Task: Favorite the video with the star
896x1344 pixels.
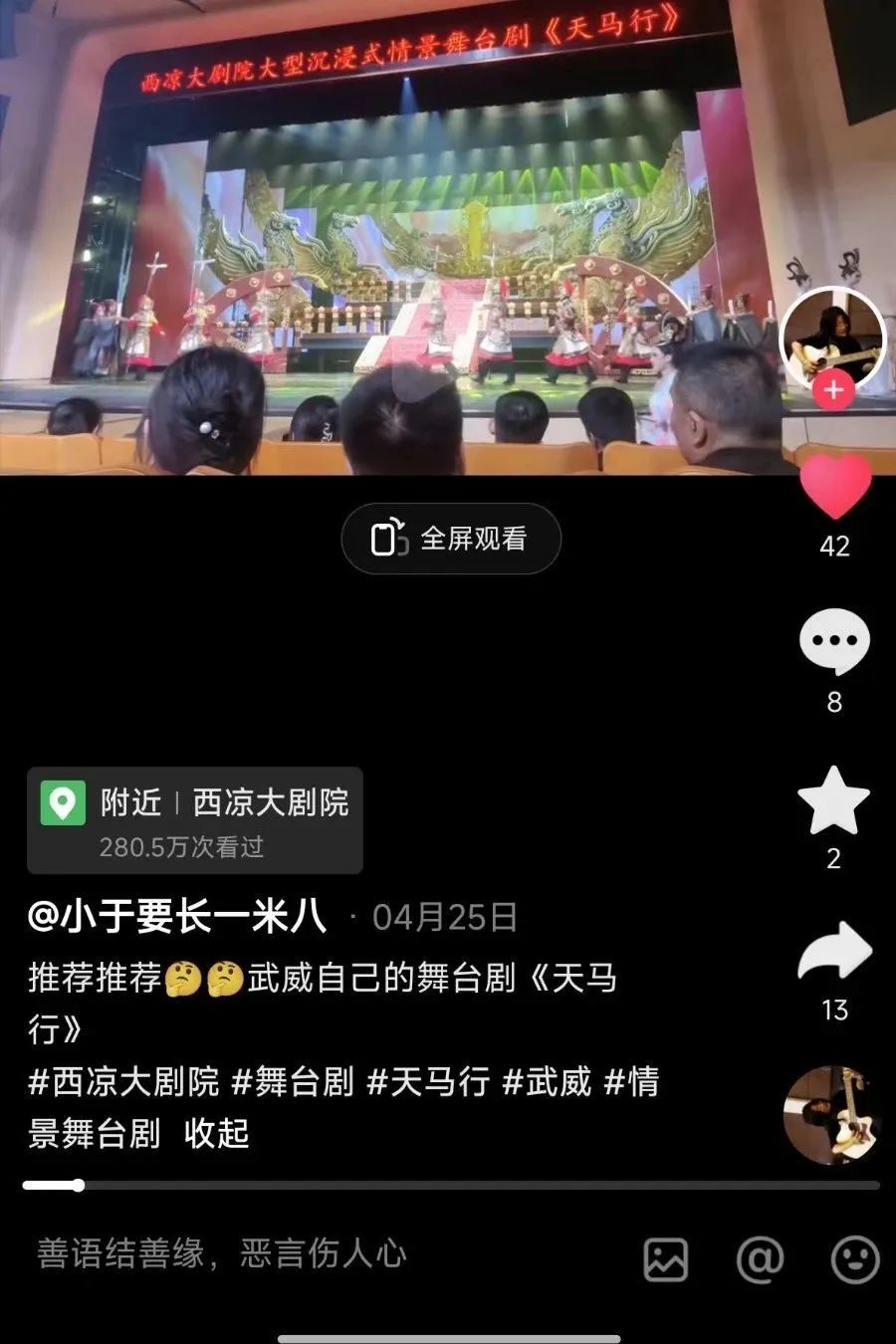Action: [x=834, y=801]
